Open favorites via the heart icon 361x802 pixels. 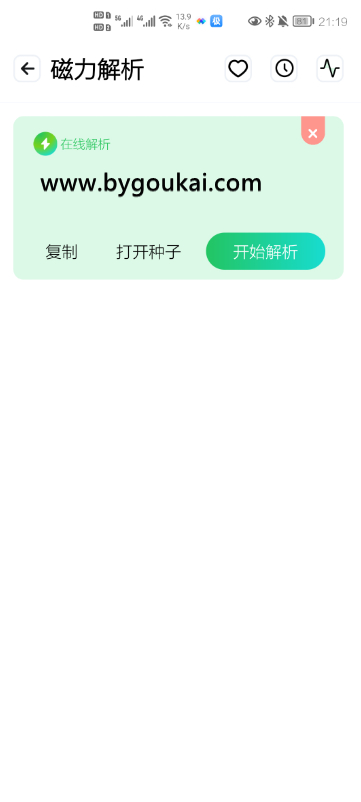tap(238, 69)
